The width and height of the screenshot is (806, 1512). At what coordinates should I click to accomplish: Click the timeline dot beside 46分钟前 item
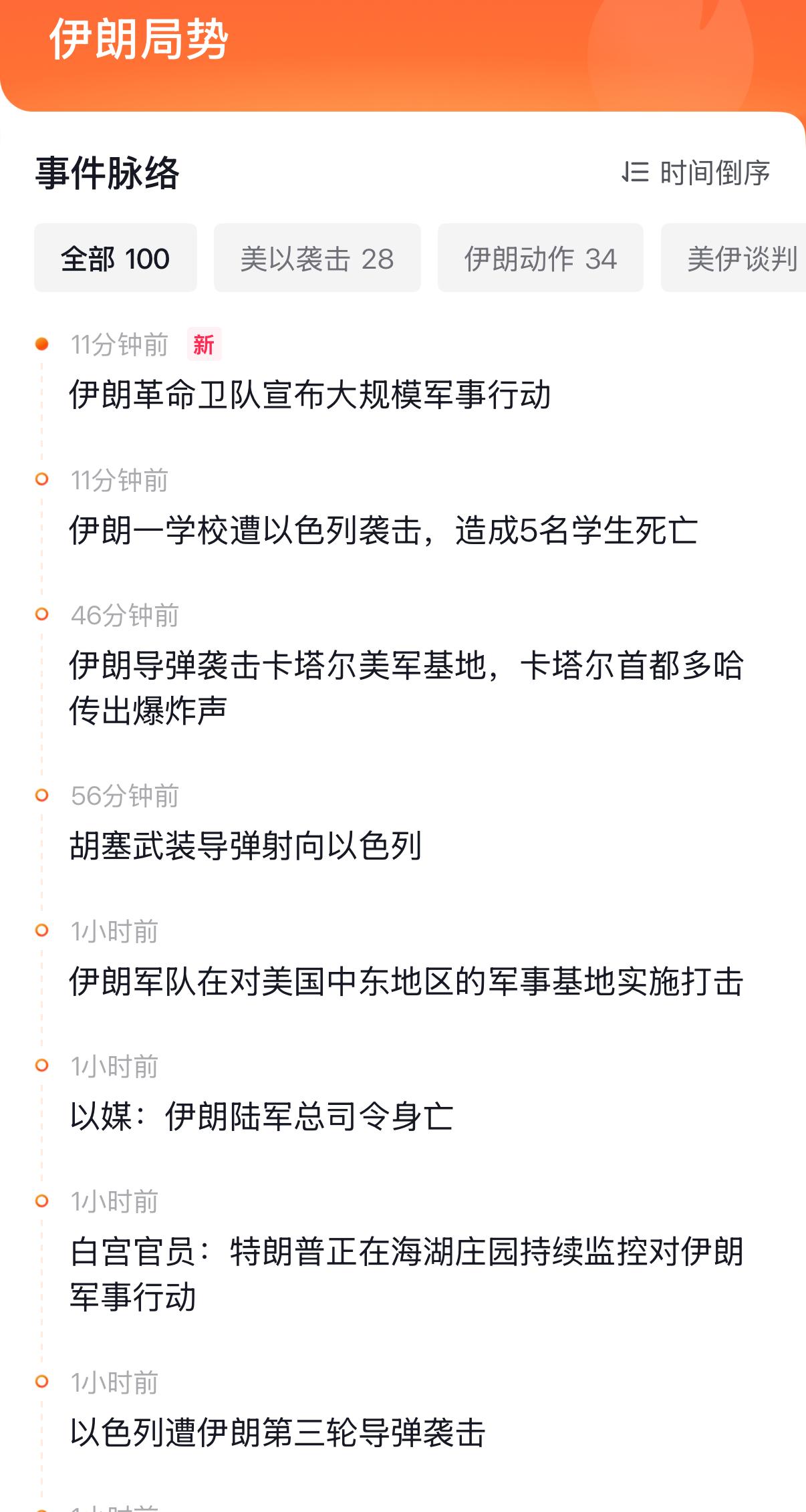tap(43, 614)
